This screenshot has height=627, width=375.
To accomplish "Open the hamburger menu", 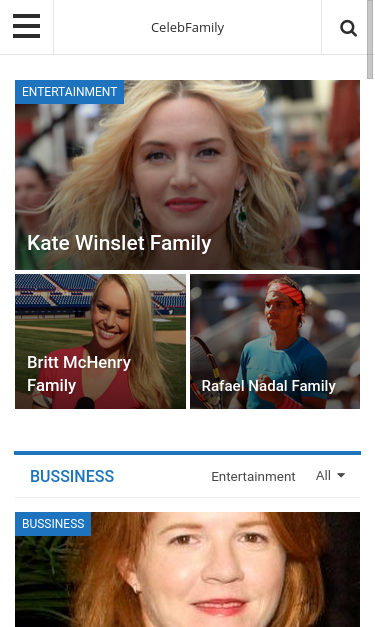I will (x=26, y=26).
